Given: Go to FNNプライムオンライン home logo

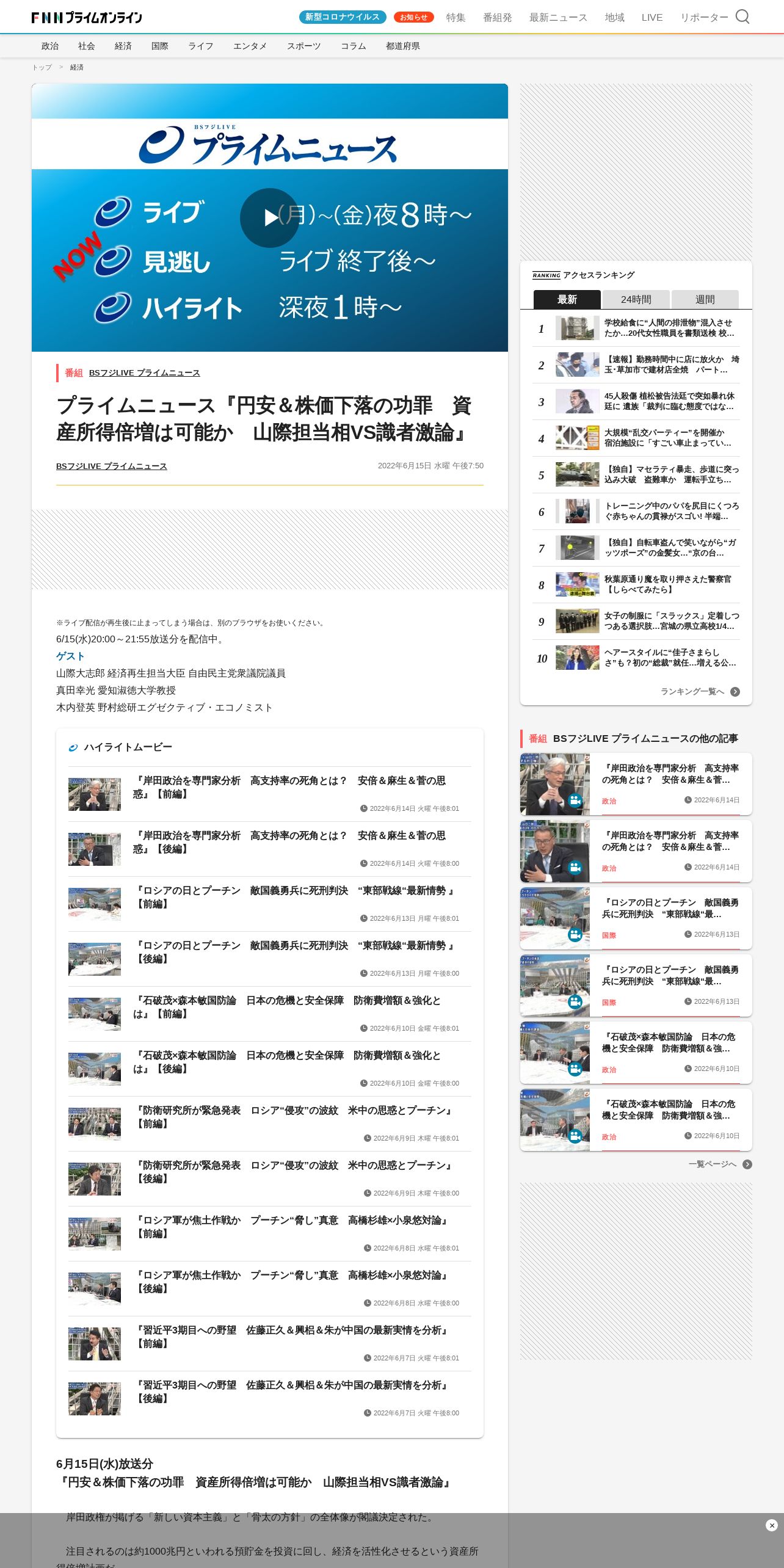Looking at the screenshot, I should click(x=87, y=17).
